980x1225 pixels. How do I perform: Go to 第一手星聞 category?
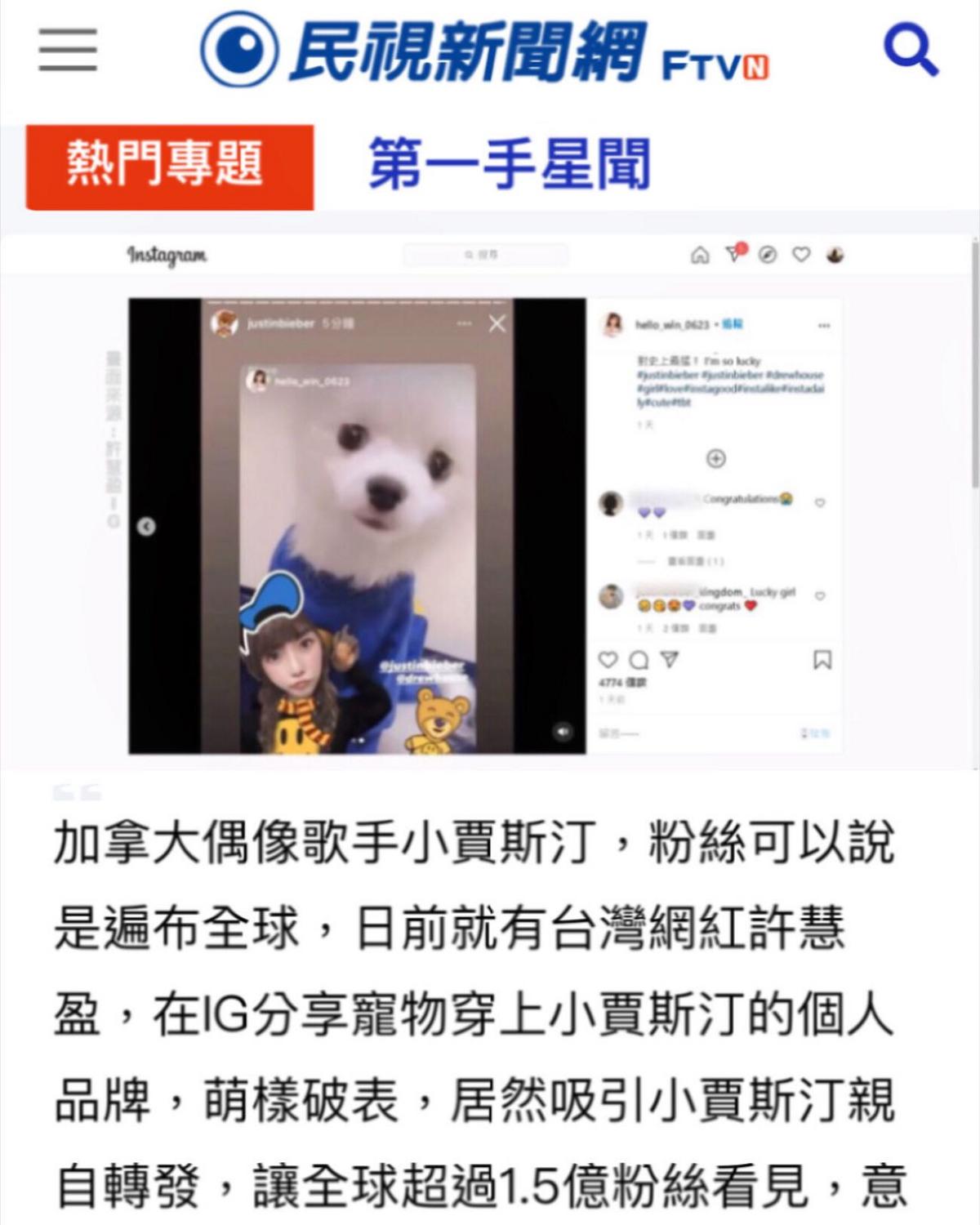tap(509, 164)
